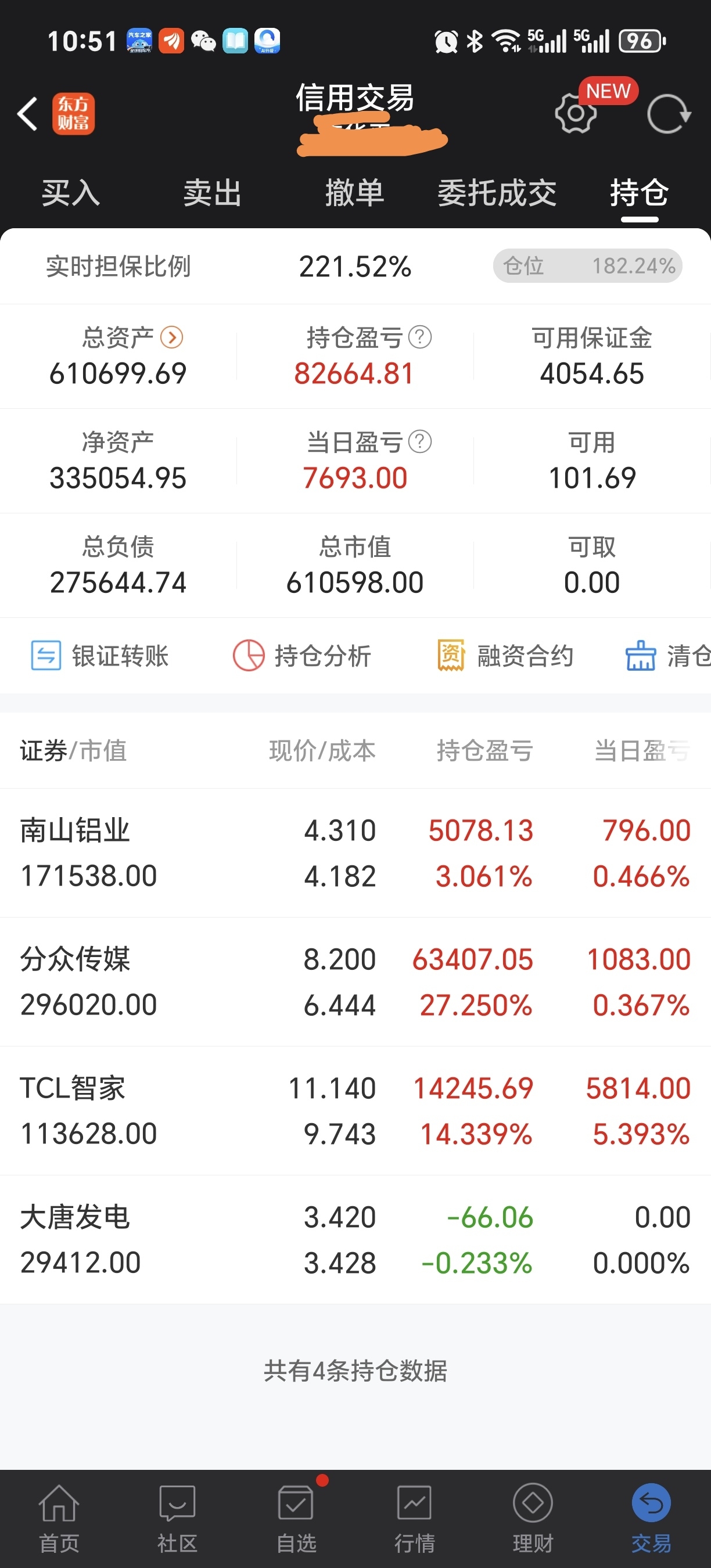
Task: Open 总资产 details arrow
Action: [172, 337]
